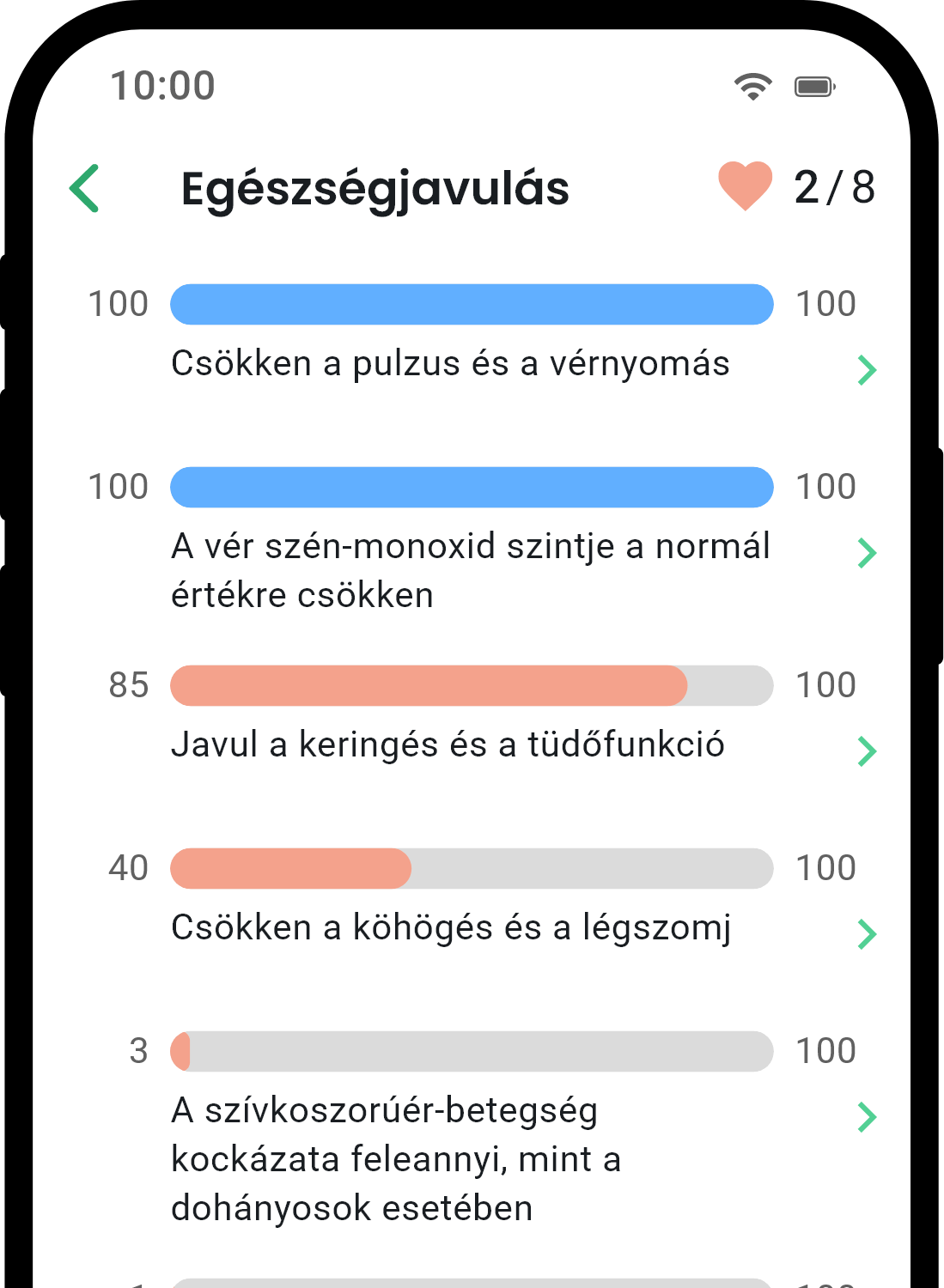Select the 2/8 progress counter
The height and width of the screenshot is (1288, 944).
pos(835,188)
